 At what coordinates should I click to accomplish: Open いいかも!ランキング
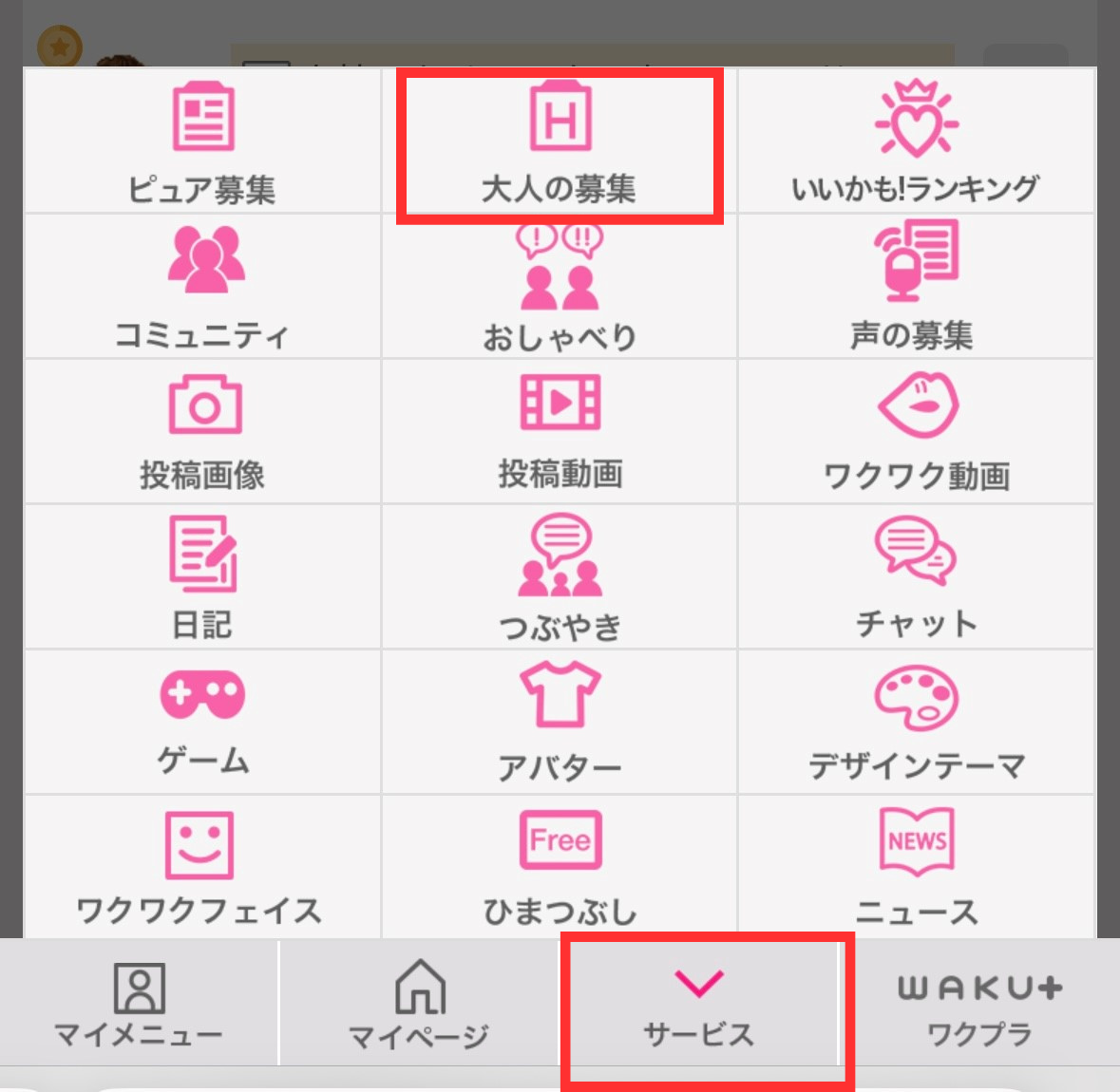coord(916,142)
